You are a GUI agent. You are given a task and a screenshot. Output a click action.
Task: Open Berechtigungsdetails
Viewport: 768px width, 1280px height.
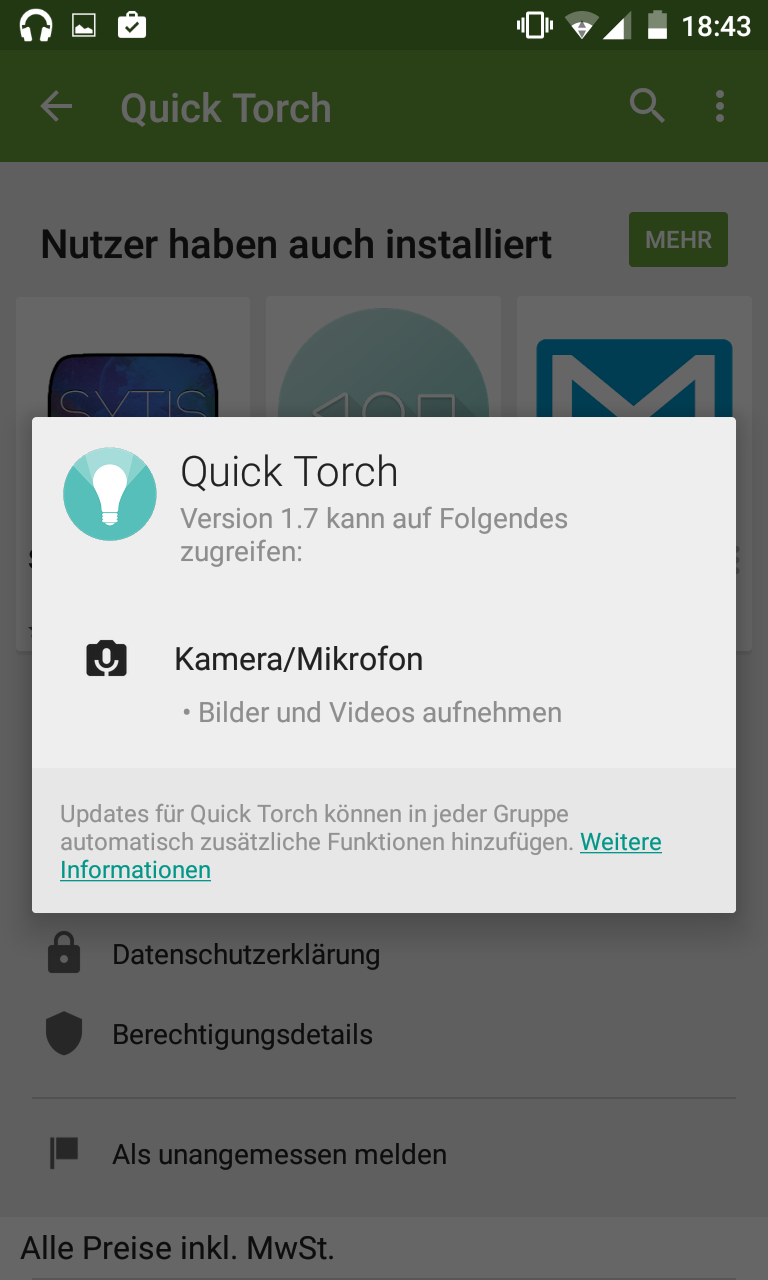242,1034
